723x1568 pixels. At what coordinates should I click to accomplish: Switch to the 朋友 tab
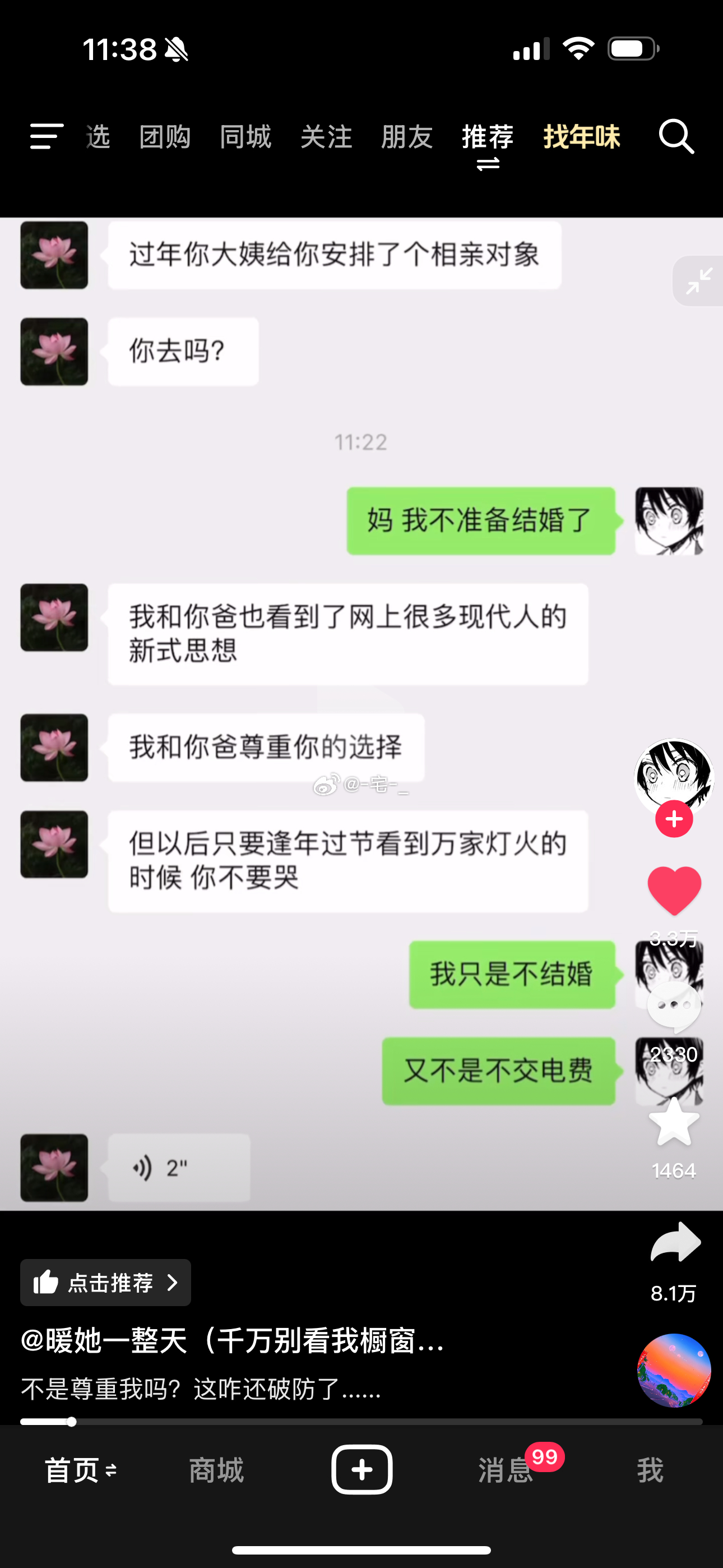406,136
